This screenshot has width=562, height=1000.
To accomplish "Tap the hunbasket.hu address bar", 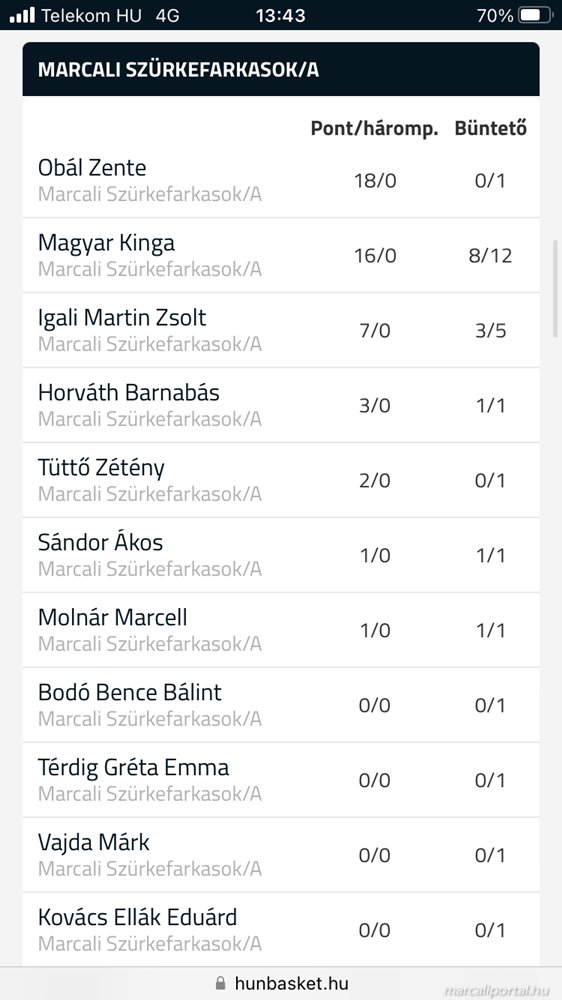I will pyautogui.click(x=281, y=983).
